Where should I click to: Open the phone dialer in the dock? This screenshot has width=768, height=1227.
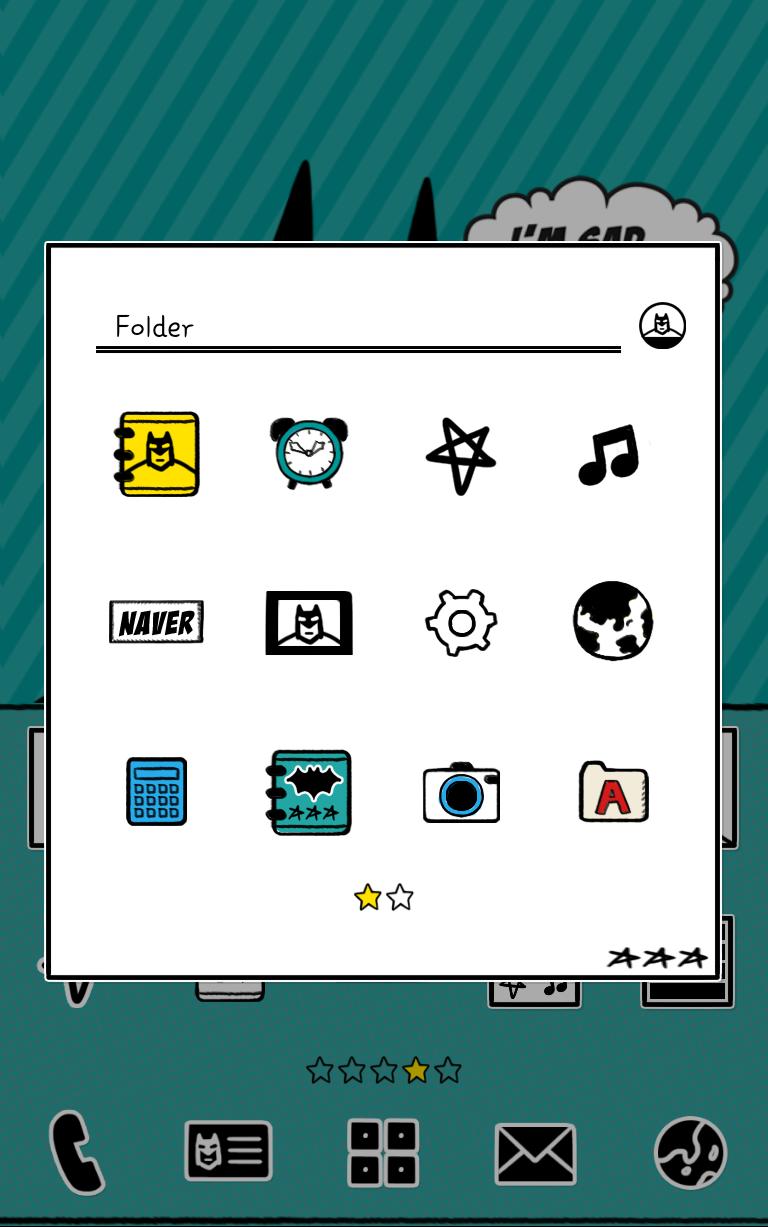click(77, 1152)
